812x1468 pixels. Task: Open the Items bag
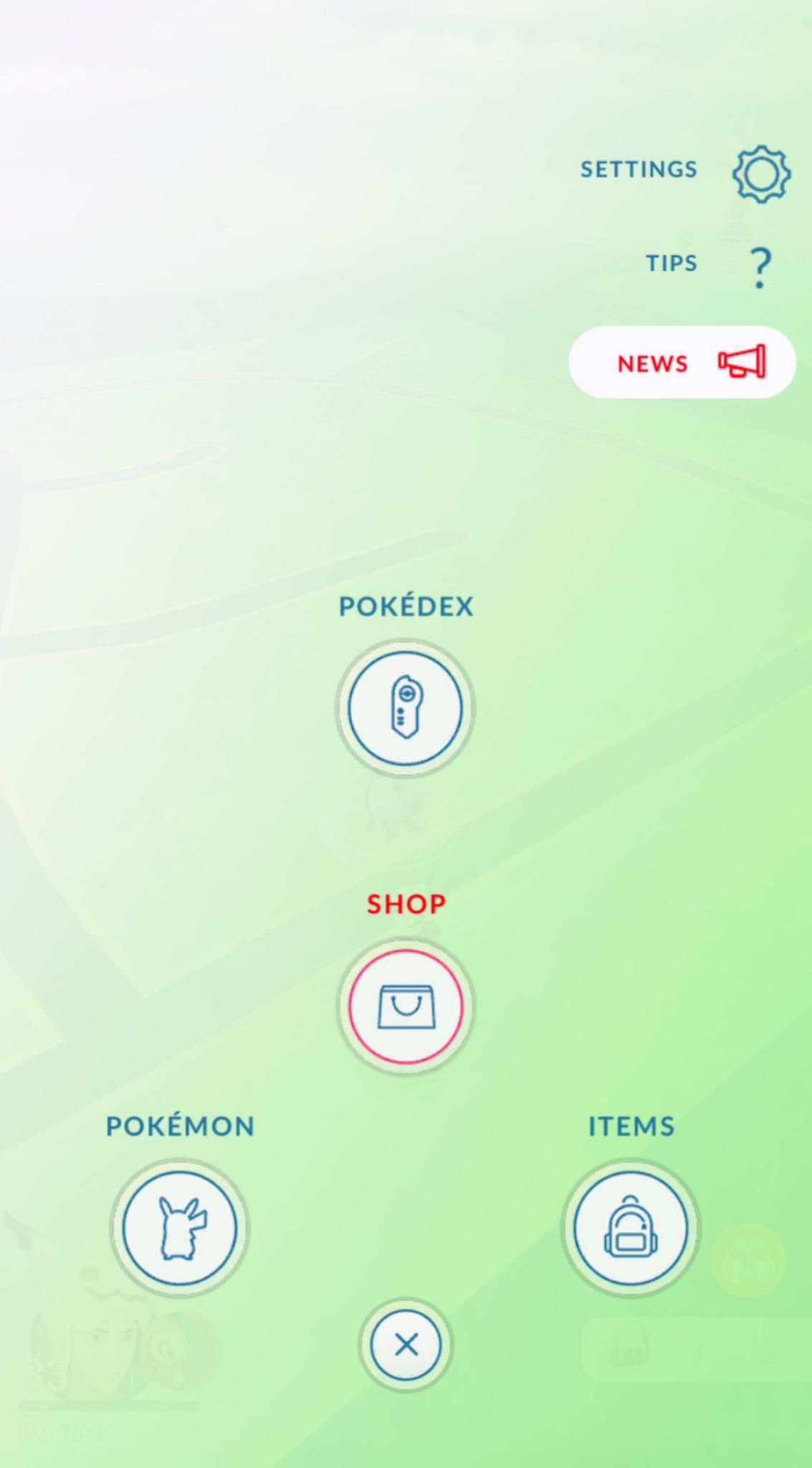pos(631,1228)
